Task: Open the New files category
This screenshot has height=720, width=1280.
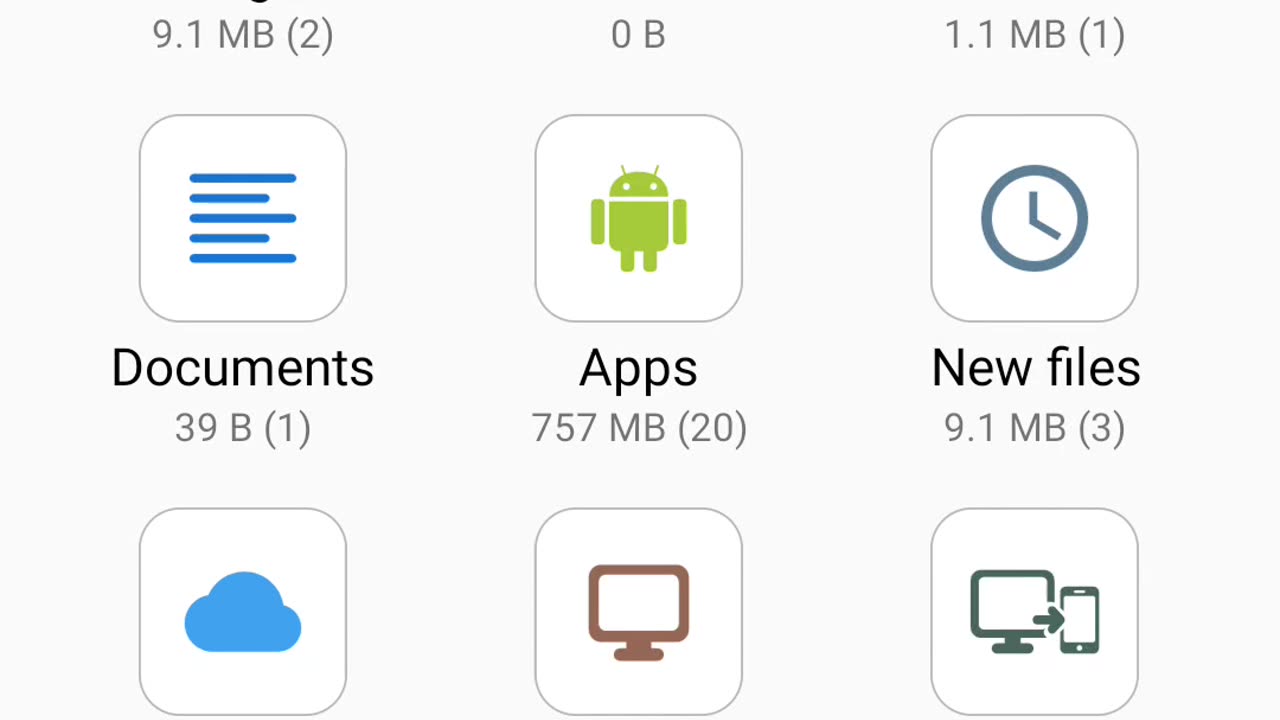Action: click(x=1034, y=219)
